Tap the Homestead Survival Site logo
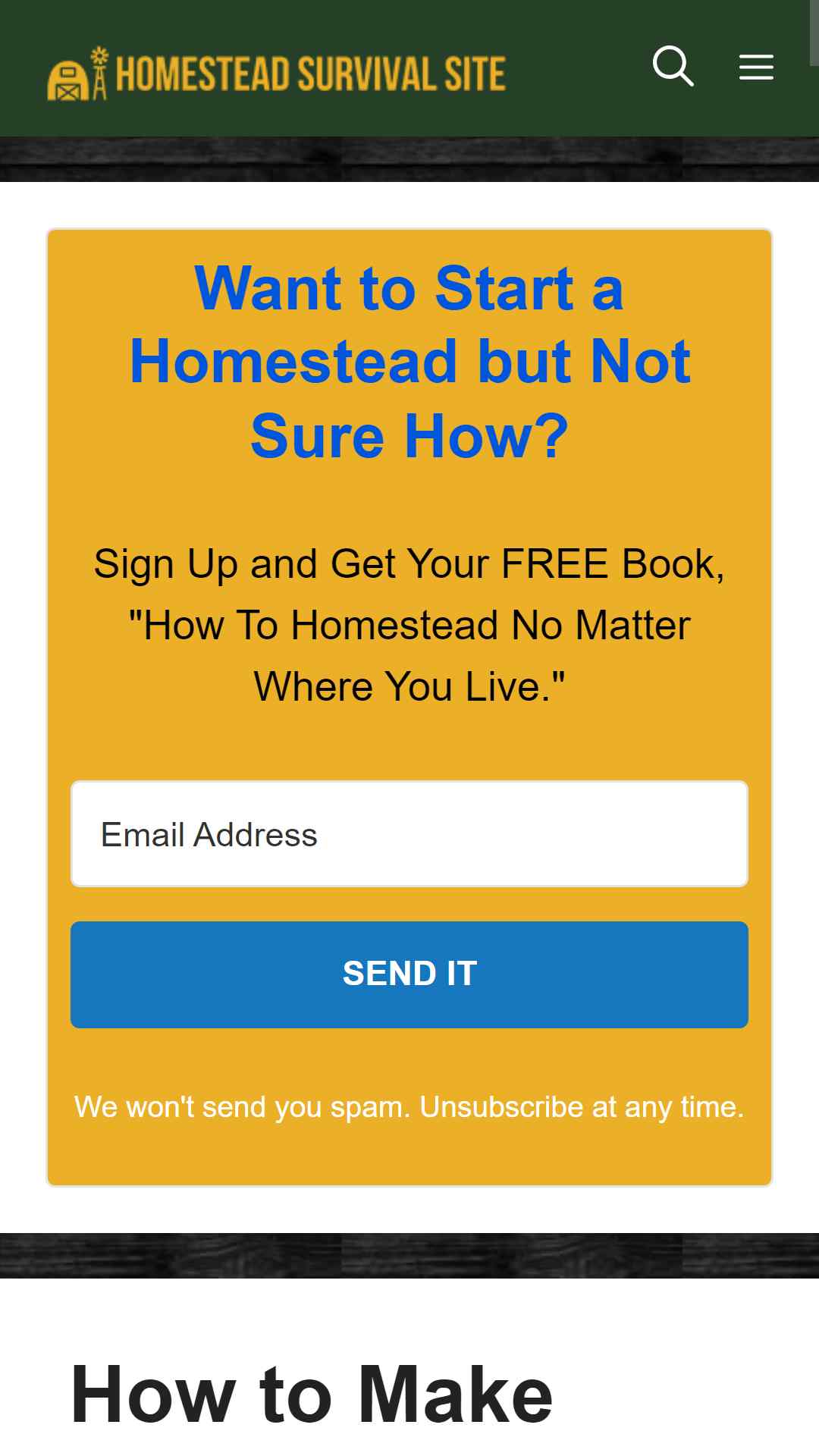This screenshot has height=1456, width=819. (277, 74)
